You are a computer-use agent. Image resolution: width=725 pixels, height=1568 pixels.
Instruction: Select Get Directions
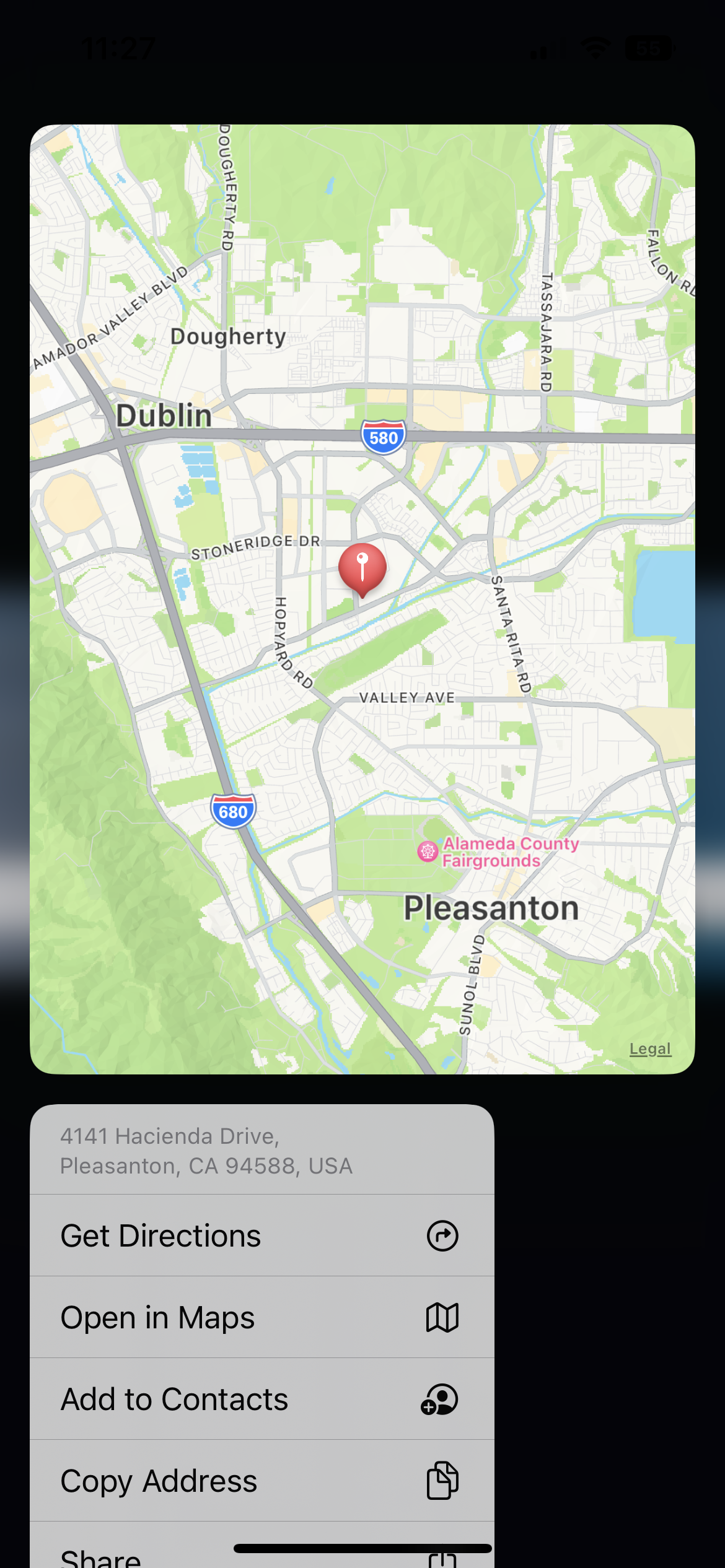pos(261,1236)
